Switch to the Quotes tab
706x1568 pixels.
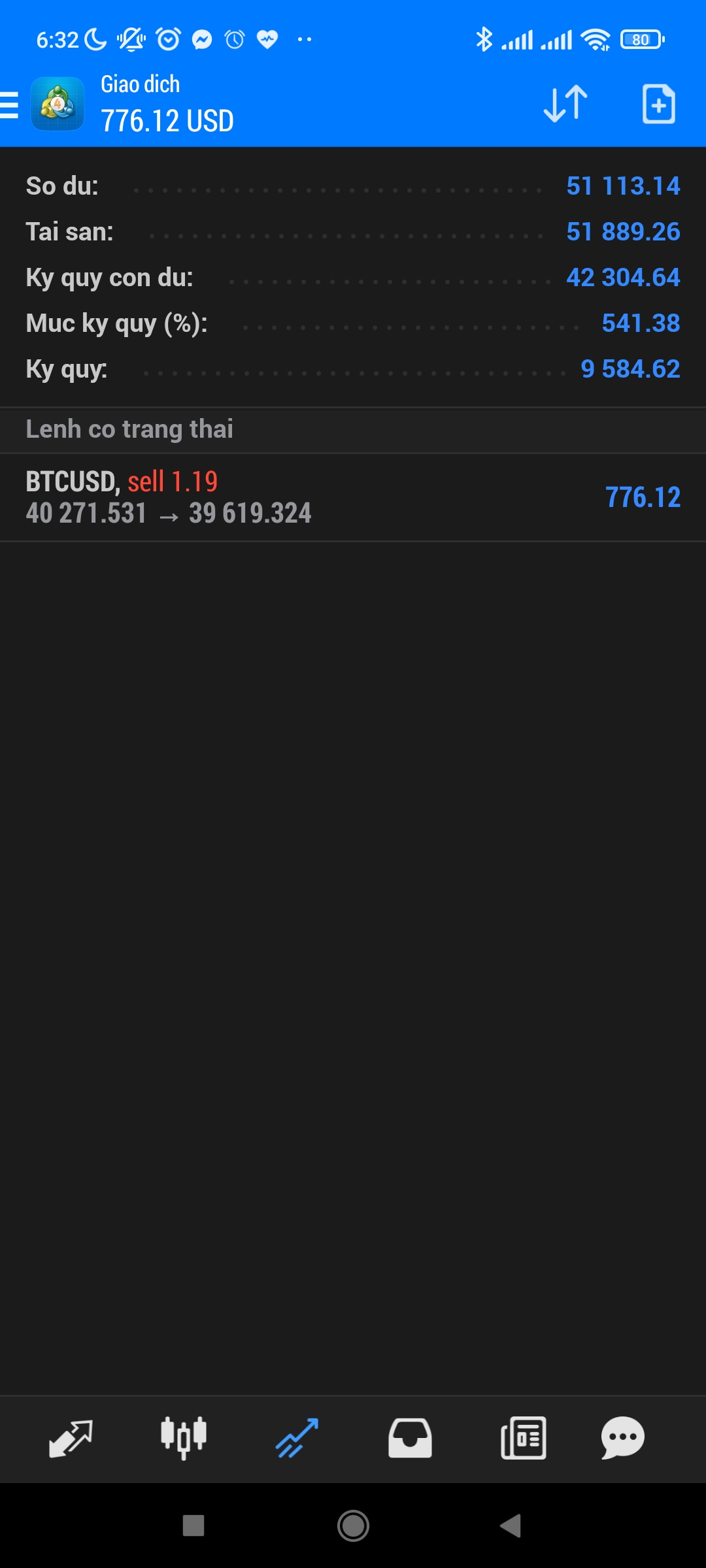click(71, 1438)
